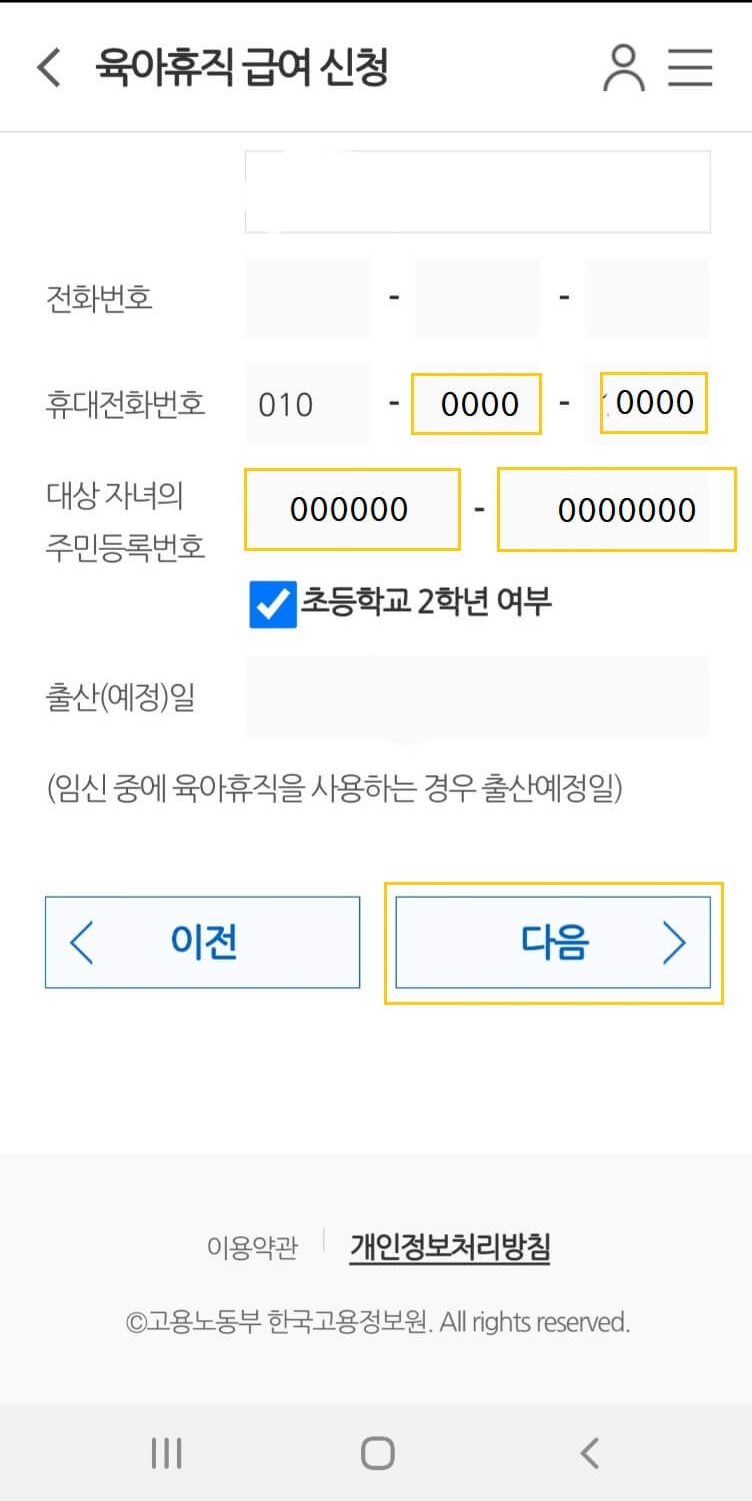
Task: Open the 개인정보처리방침 privacy policy link
Action: coord(452,1244)
